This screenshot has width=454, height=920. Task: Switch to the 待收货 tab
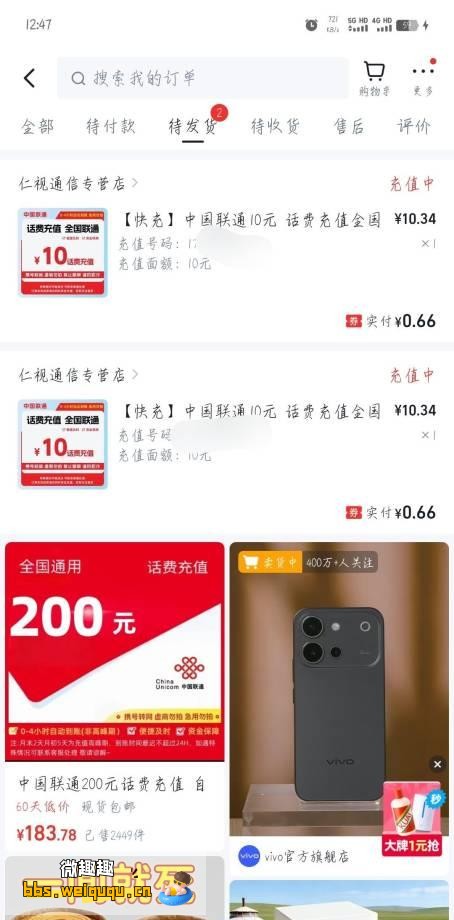(x=276, y=126)
